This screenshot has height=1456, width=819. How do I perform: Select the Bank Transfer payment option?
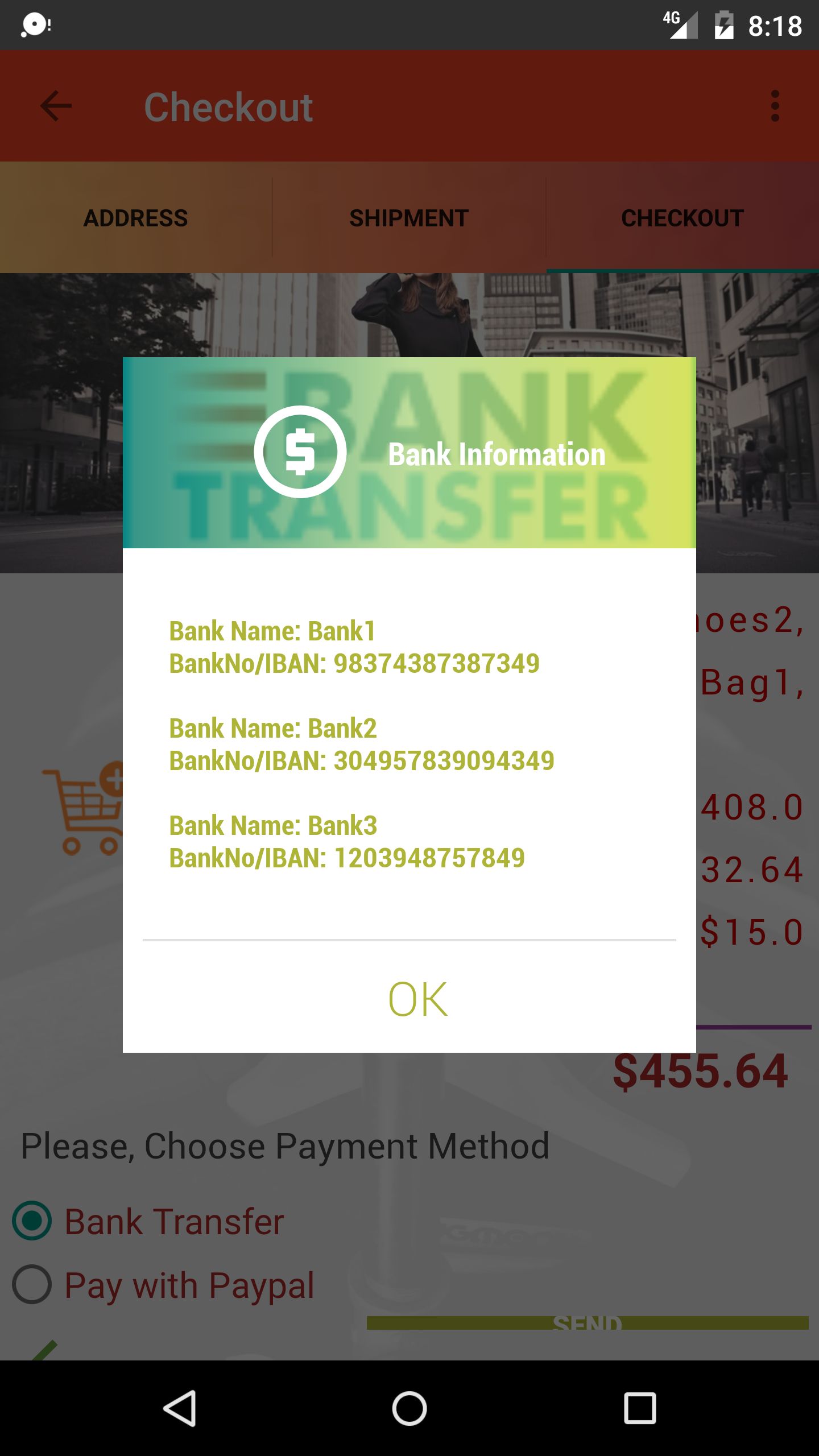(148, 1221)
